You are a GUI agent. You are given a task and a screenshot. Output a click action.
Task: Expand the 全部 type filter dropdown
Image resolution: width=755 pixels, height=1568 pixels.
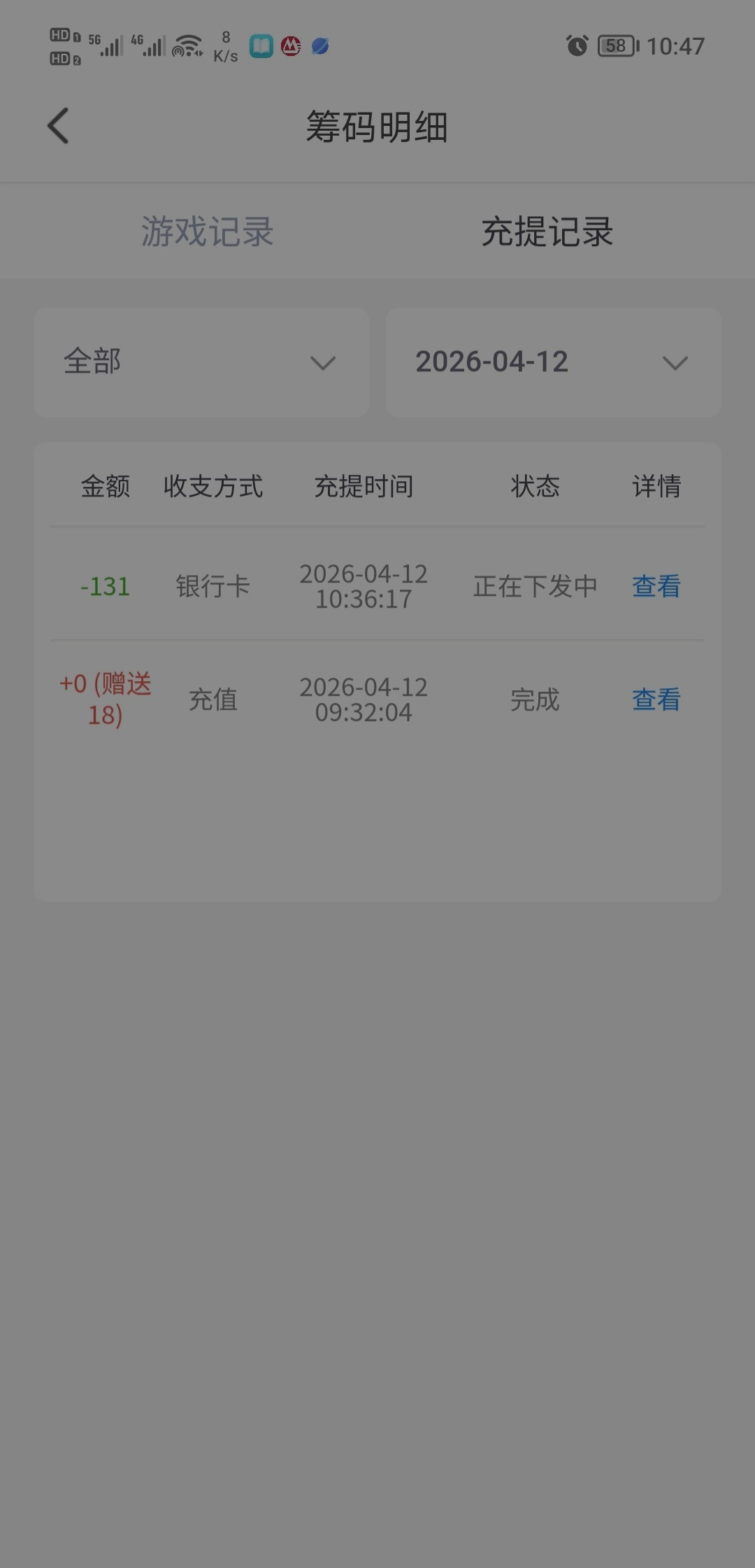[201, 362]
